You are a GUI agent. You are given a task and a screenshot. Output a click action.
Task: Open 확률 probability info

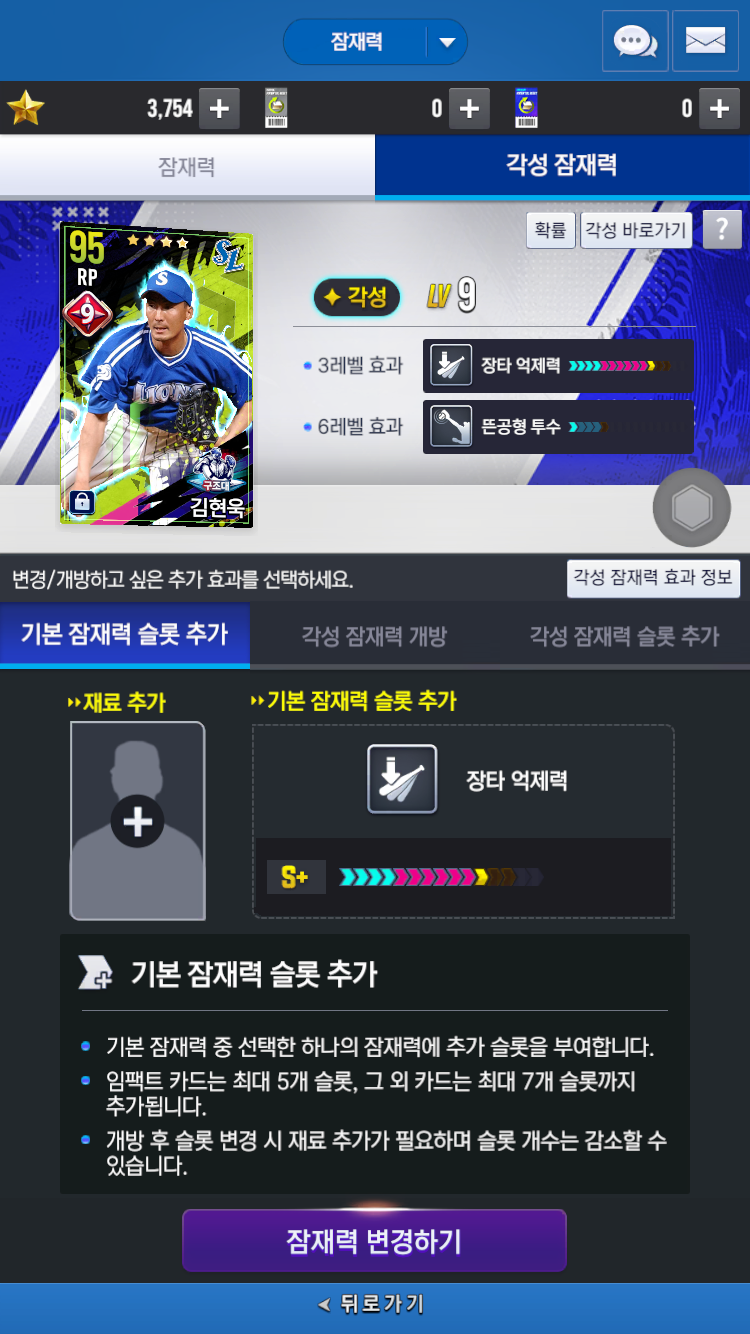coord(550,230)
